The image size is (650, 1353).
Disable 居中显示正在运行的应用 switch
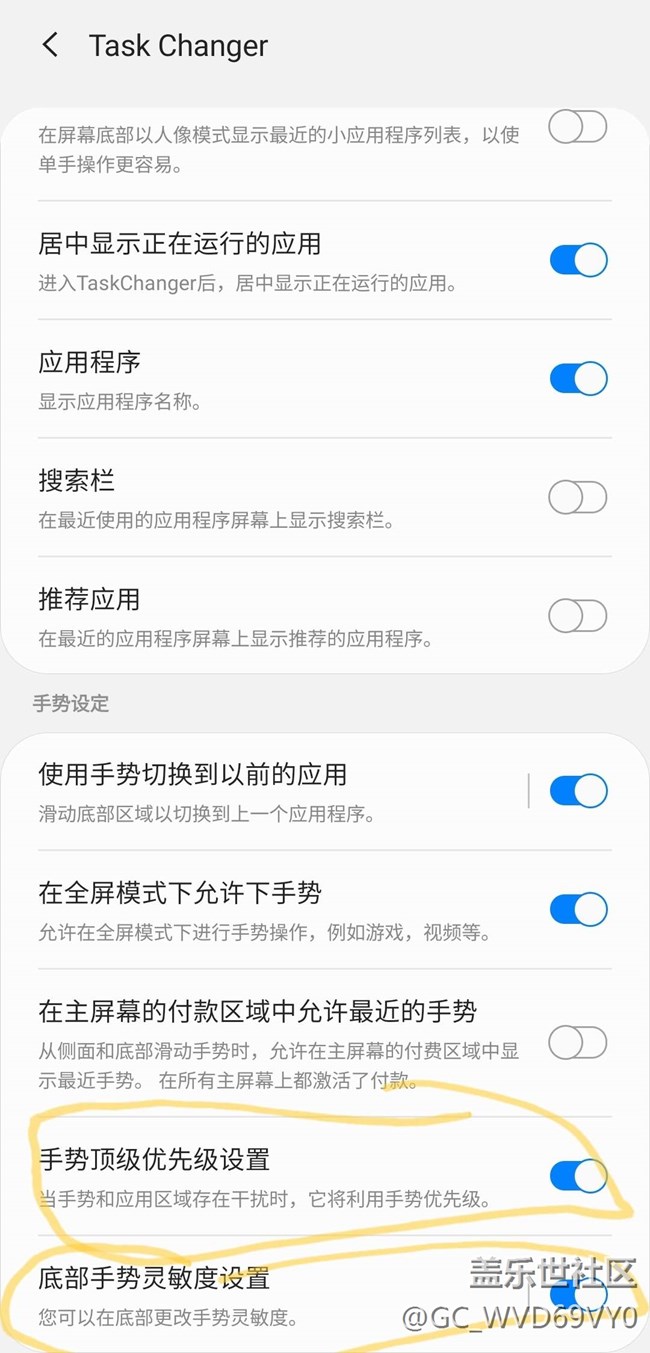[578, 260]
